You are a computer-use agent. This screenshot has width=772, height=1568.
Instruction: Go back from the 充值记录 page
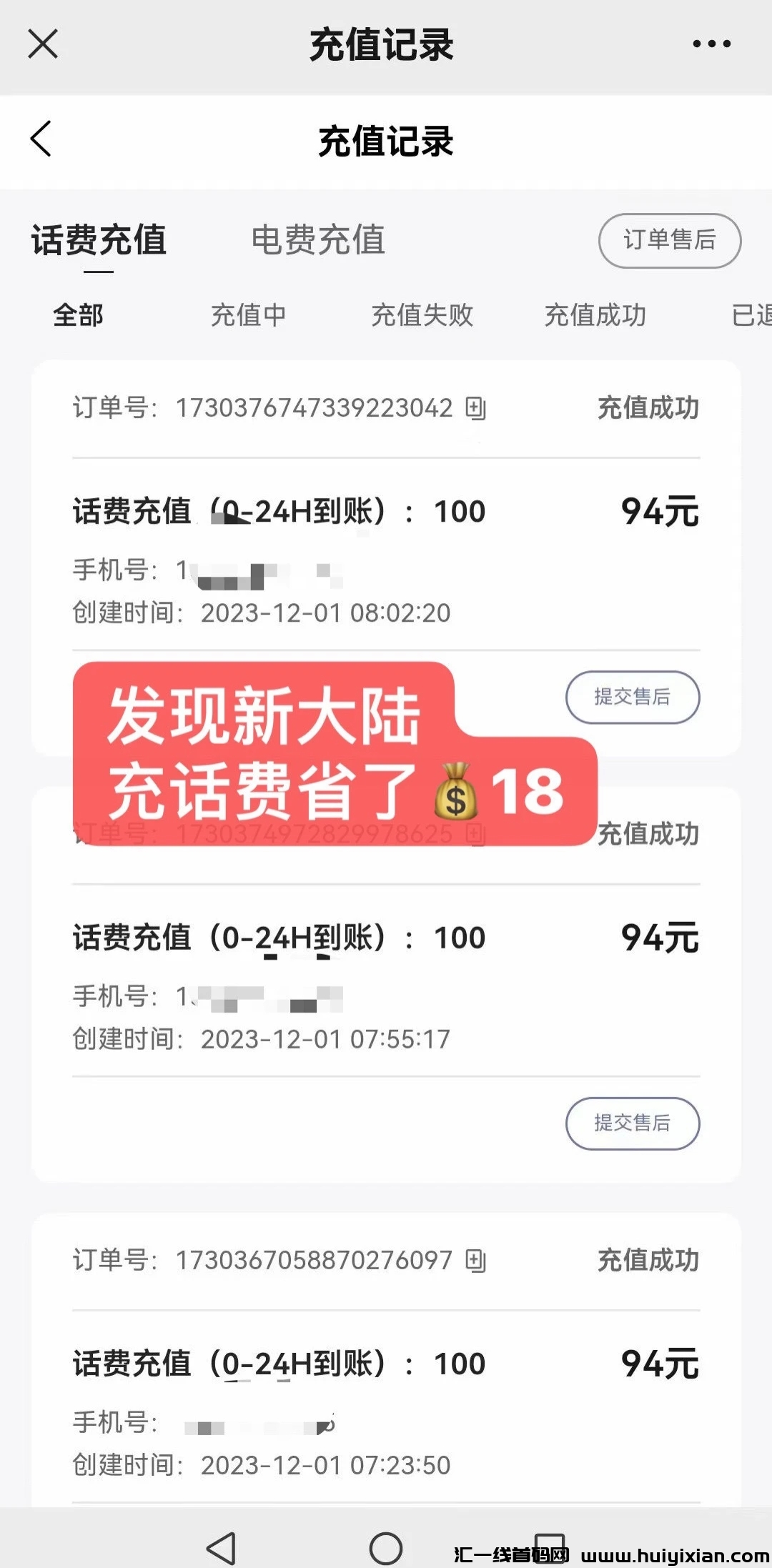coord(41,139)
